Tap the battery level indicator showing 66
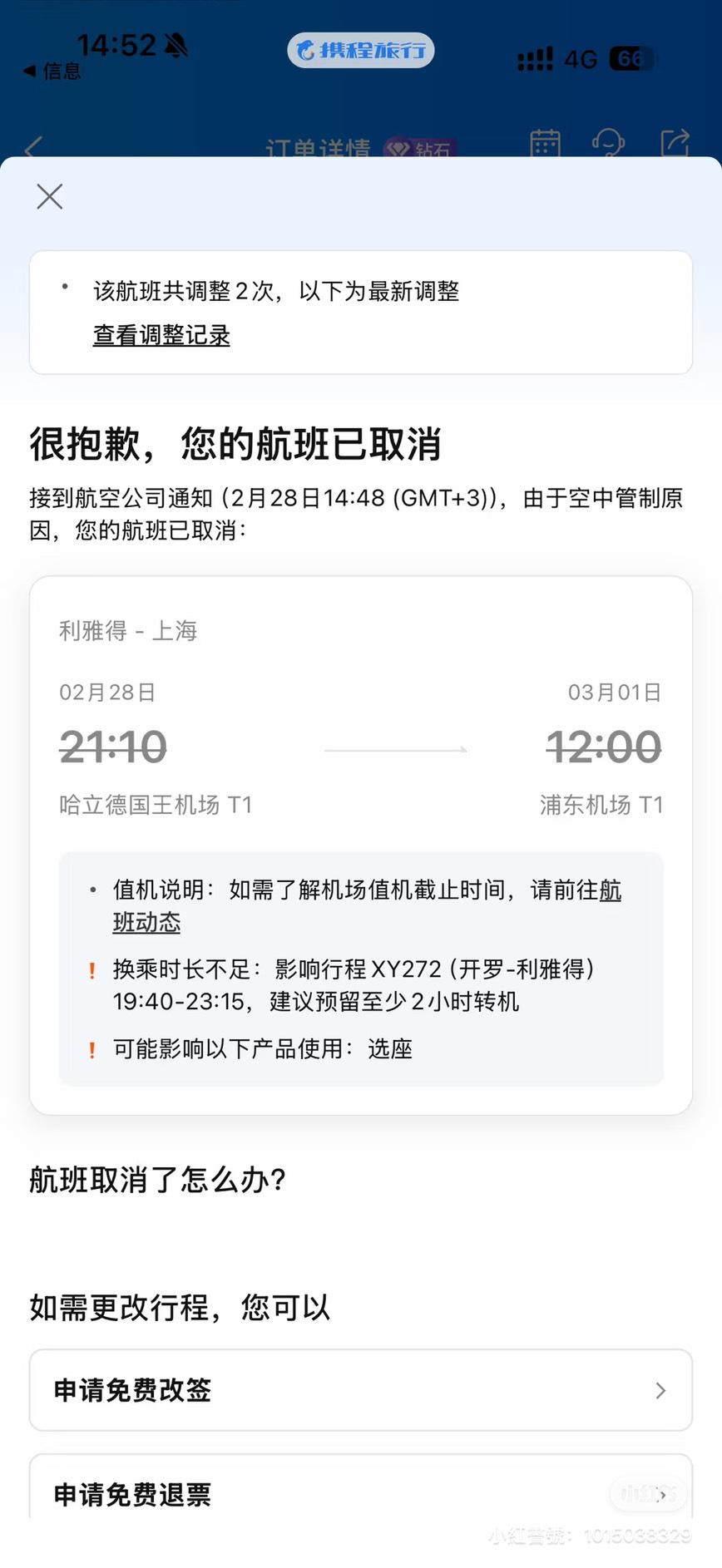 (631, 58)
